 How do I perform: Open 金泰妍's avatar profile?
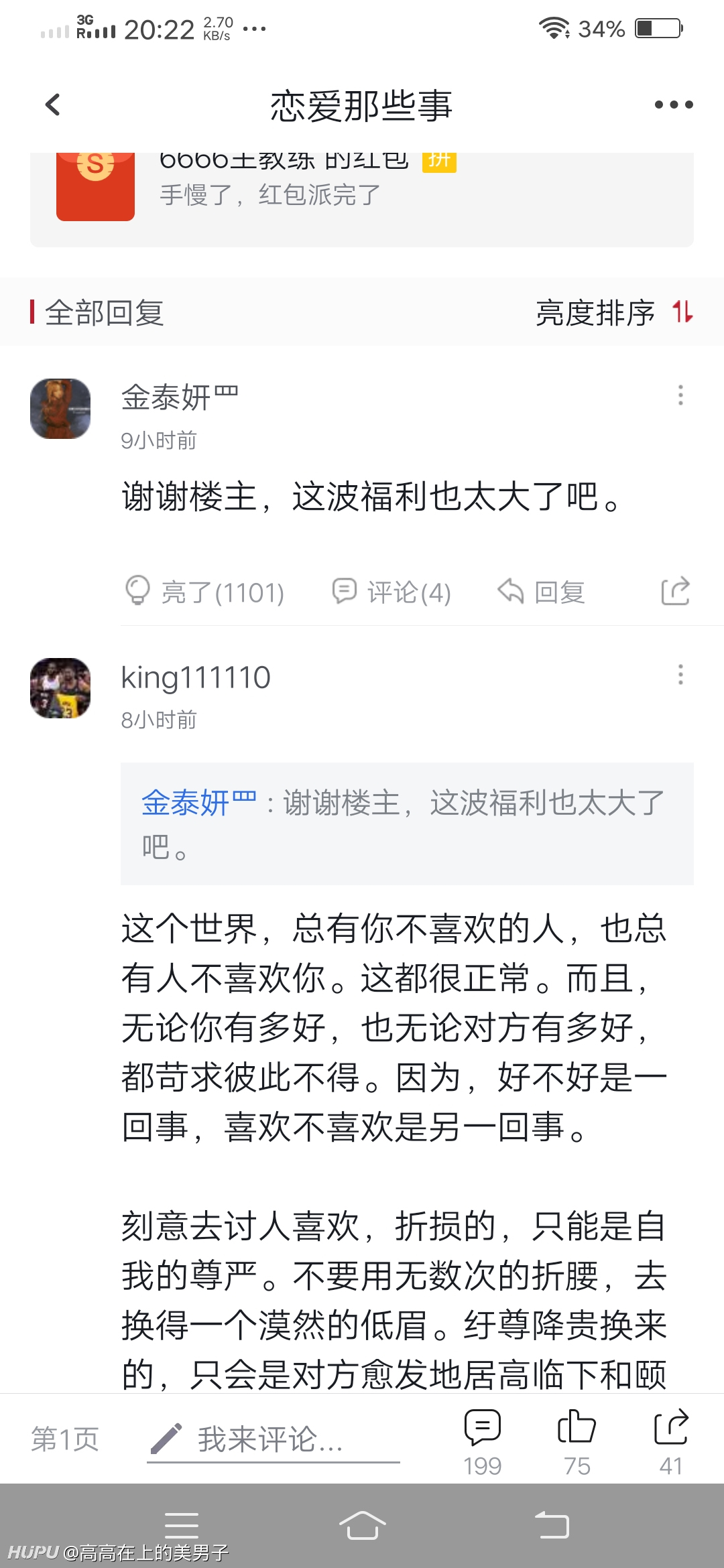tap(60, 409)
